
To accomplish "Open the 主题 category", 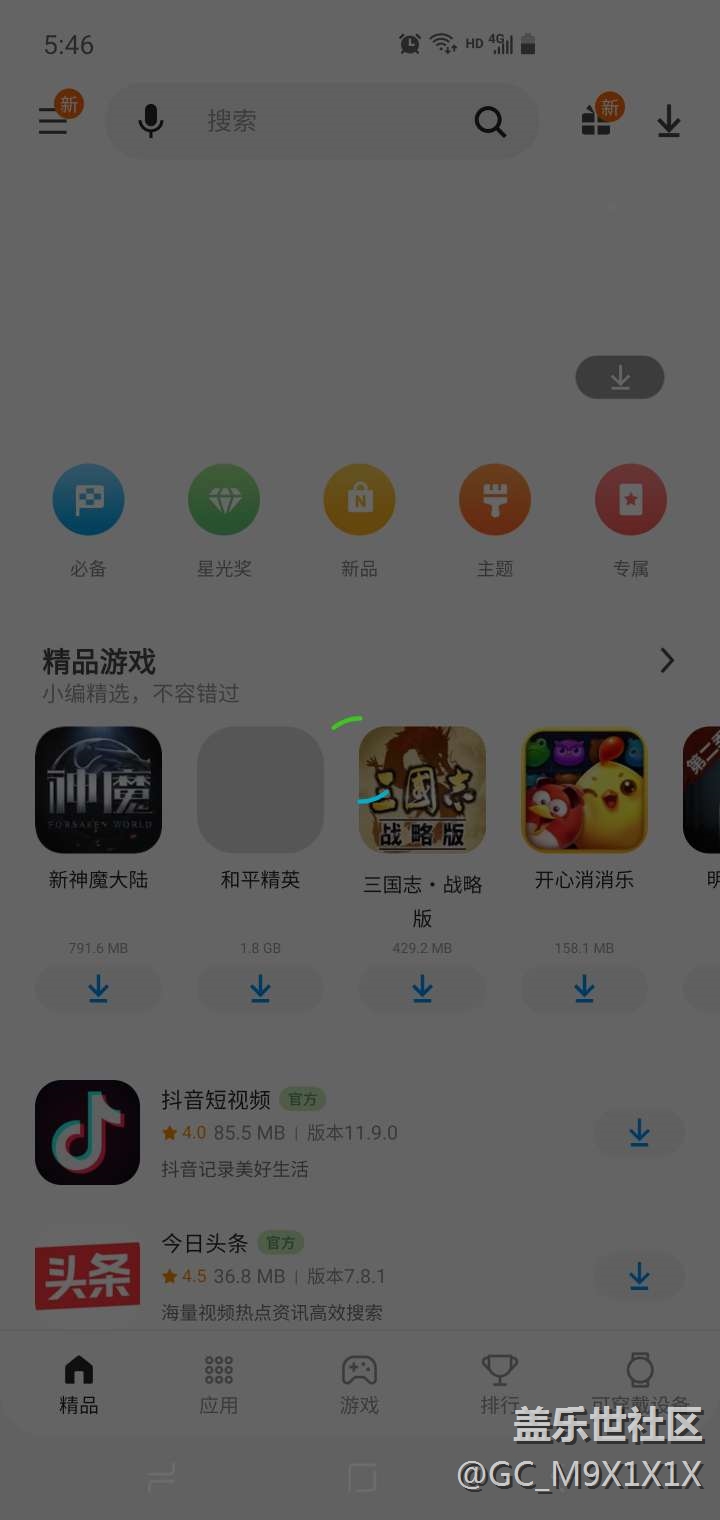I will coord(495,500).
